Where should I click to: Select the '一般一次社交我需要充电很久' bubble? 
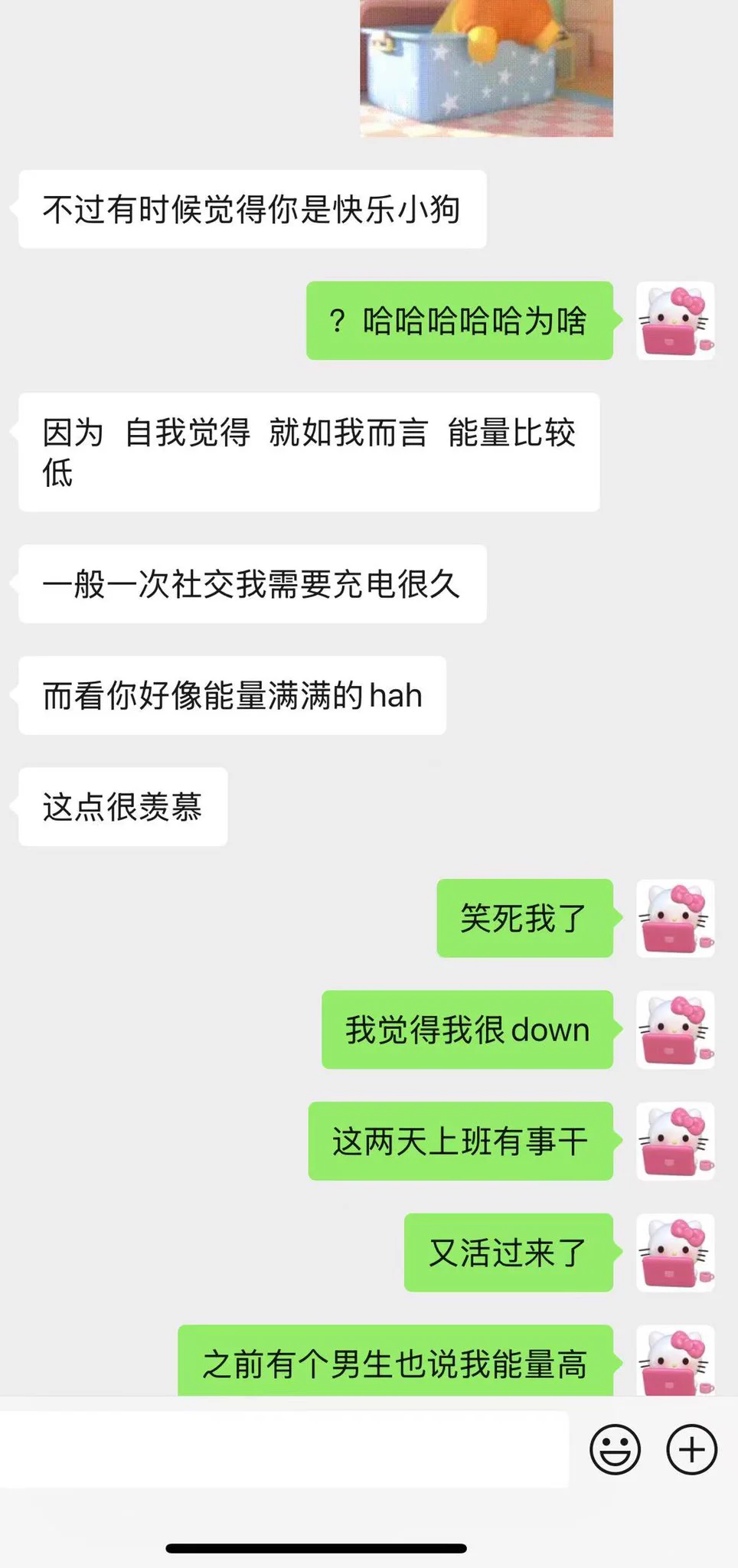[x=253, y=583]
